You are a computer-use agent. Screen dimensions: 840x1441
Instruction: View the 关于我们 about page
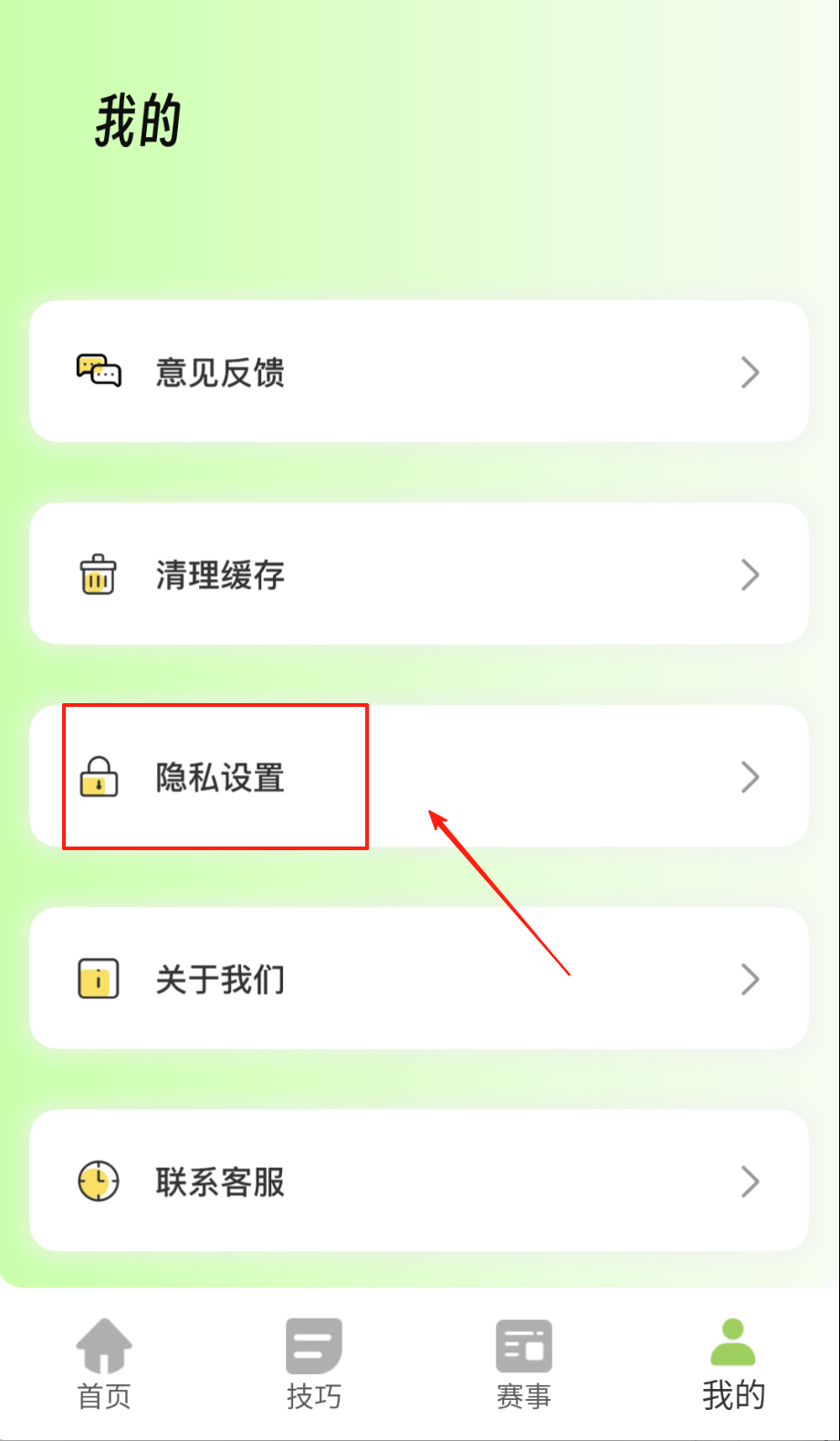pyautogui.click(x=418, y=979)
